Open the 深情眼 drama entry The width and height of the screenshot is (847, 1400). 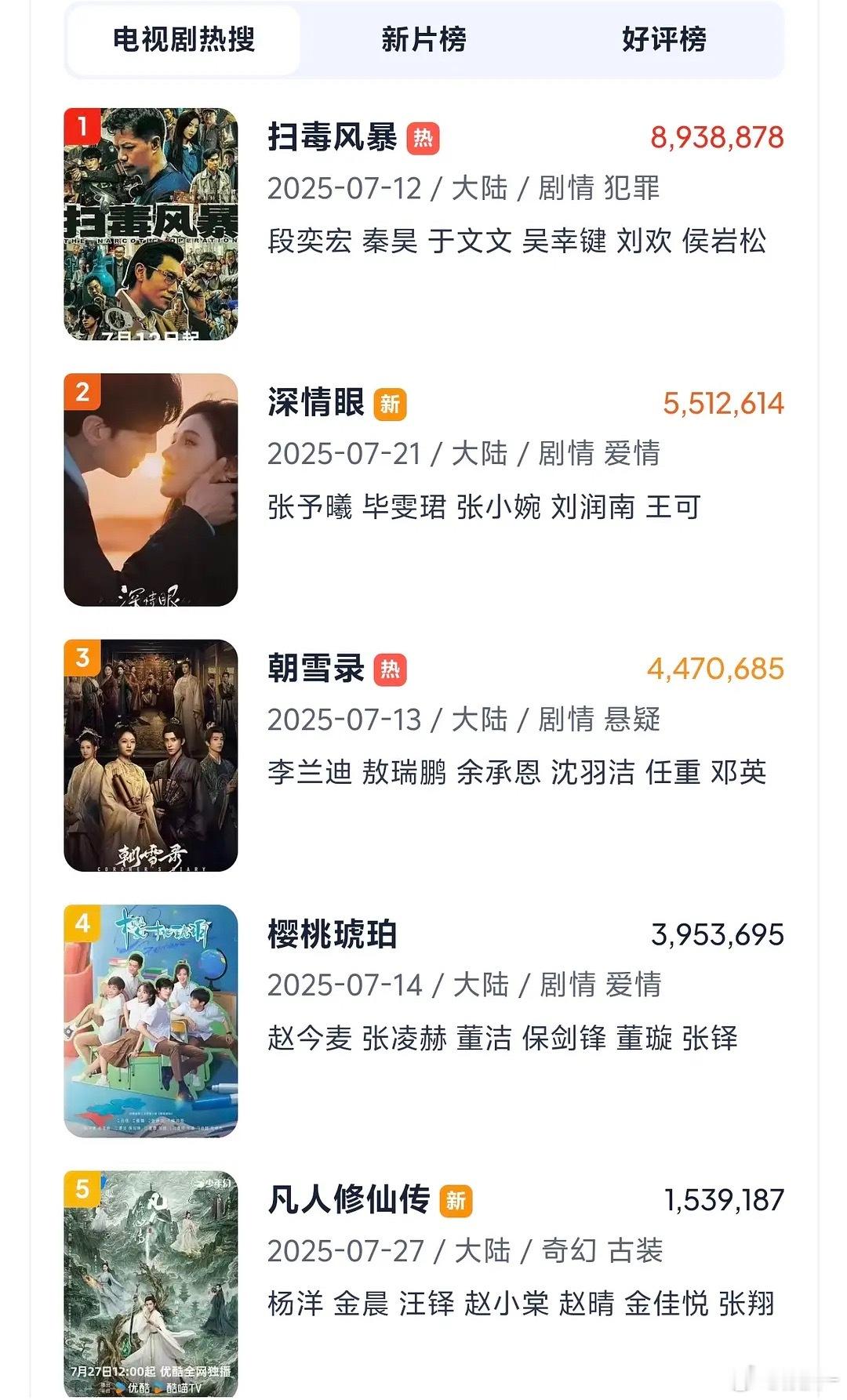pyautogui.click(x=423, y=490)
